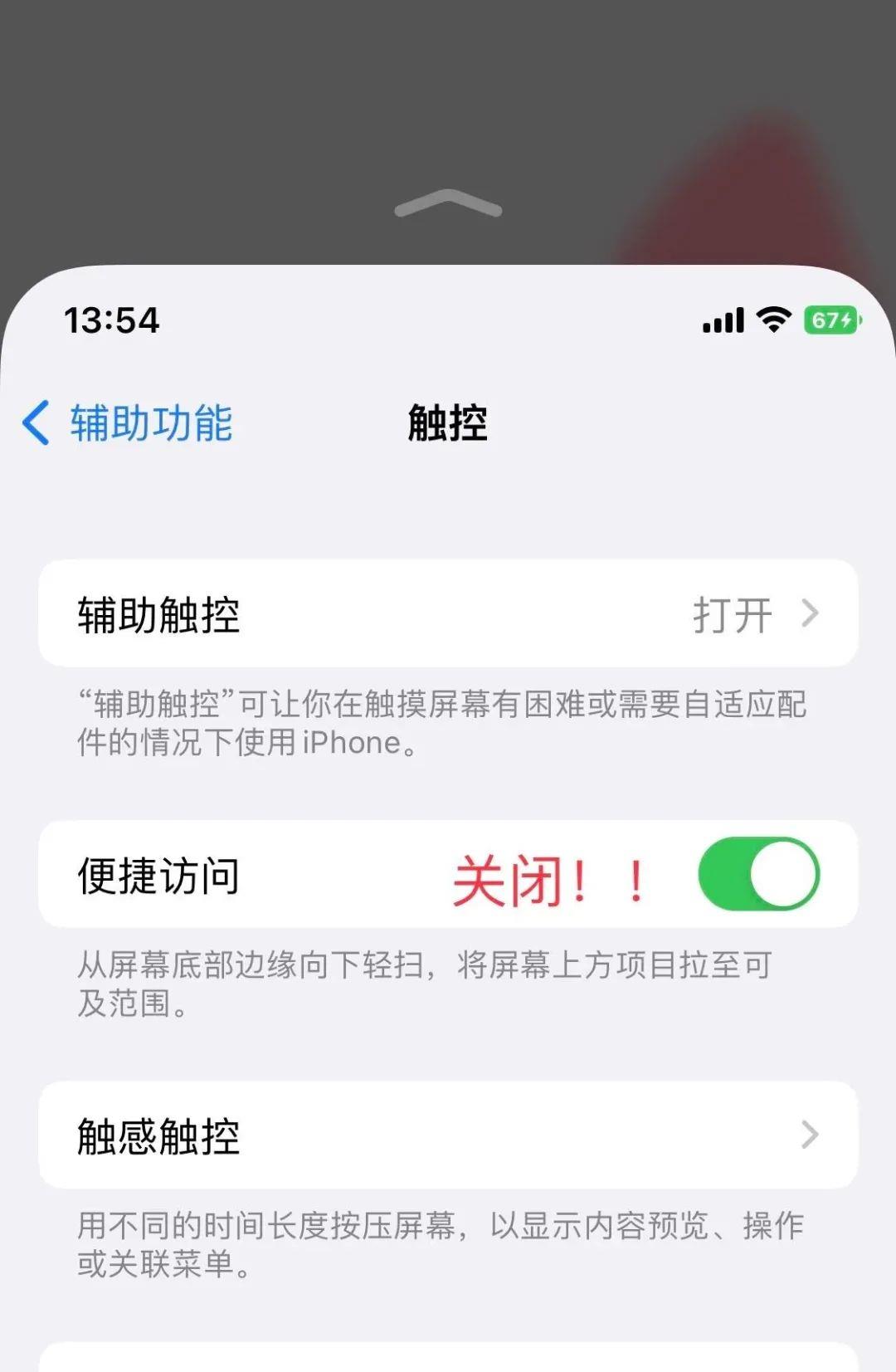Tap the clock showing 13:54
The width and height of the screenshot is (896, 1372).
coord(112,320)
